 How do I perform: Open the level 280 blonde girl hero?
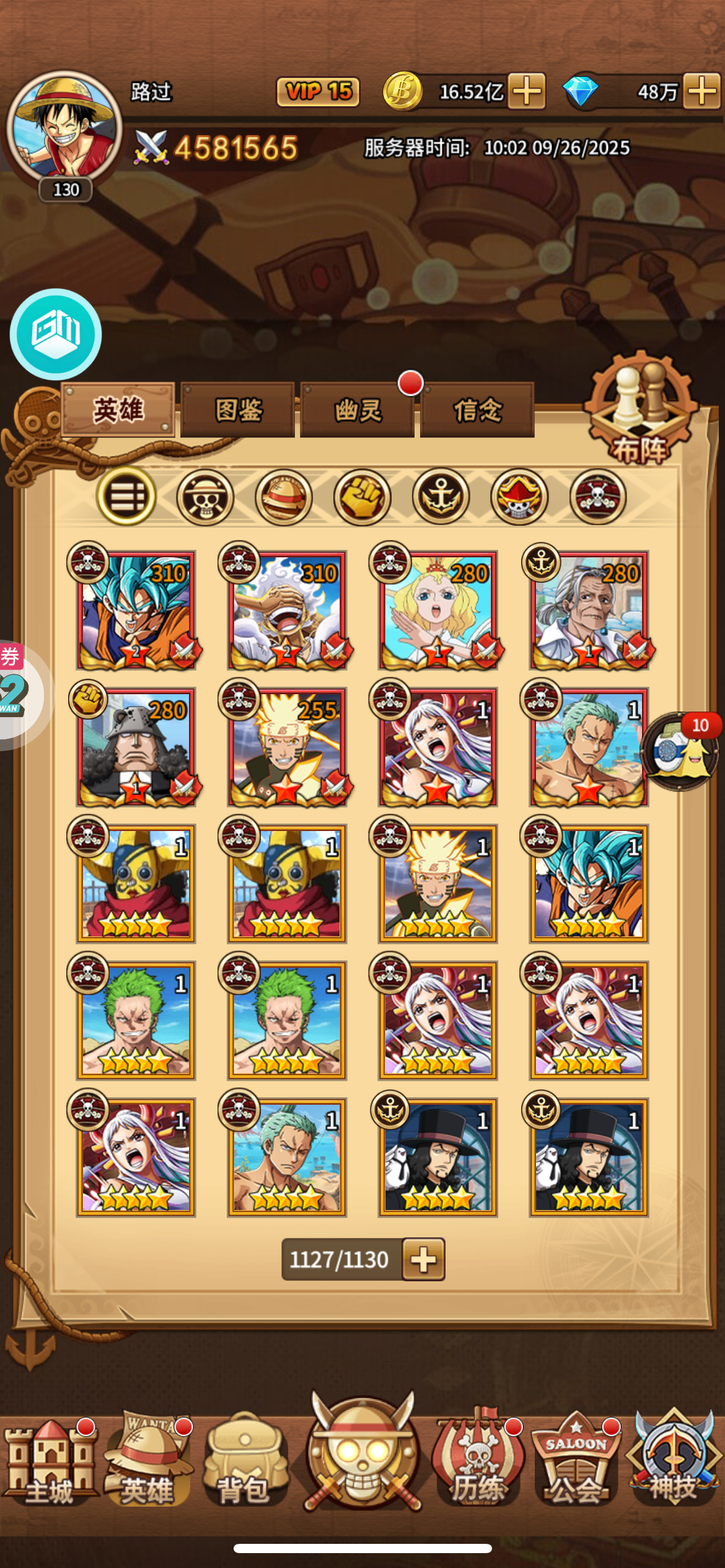[437, 610]
